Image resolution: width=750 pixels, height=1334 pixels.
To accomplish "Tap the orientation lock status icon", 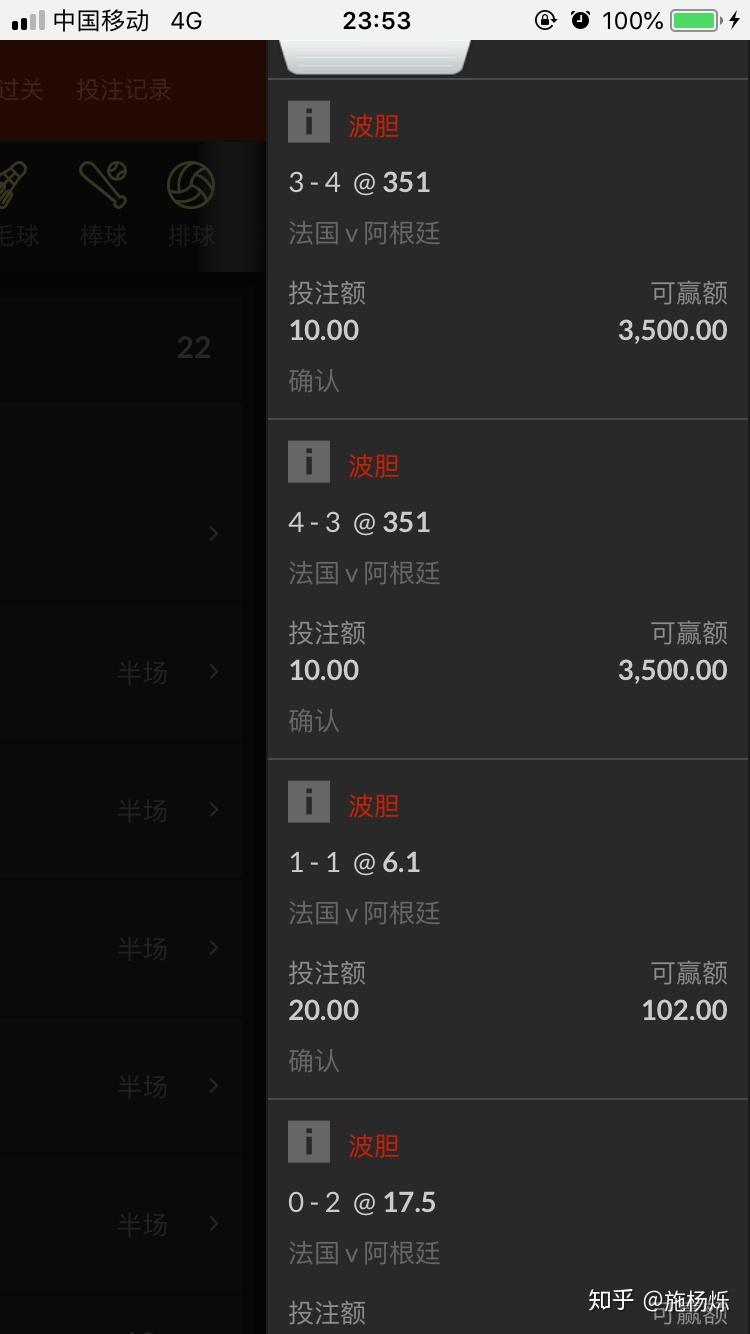I will [545, 18].
